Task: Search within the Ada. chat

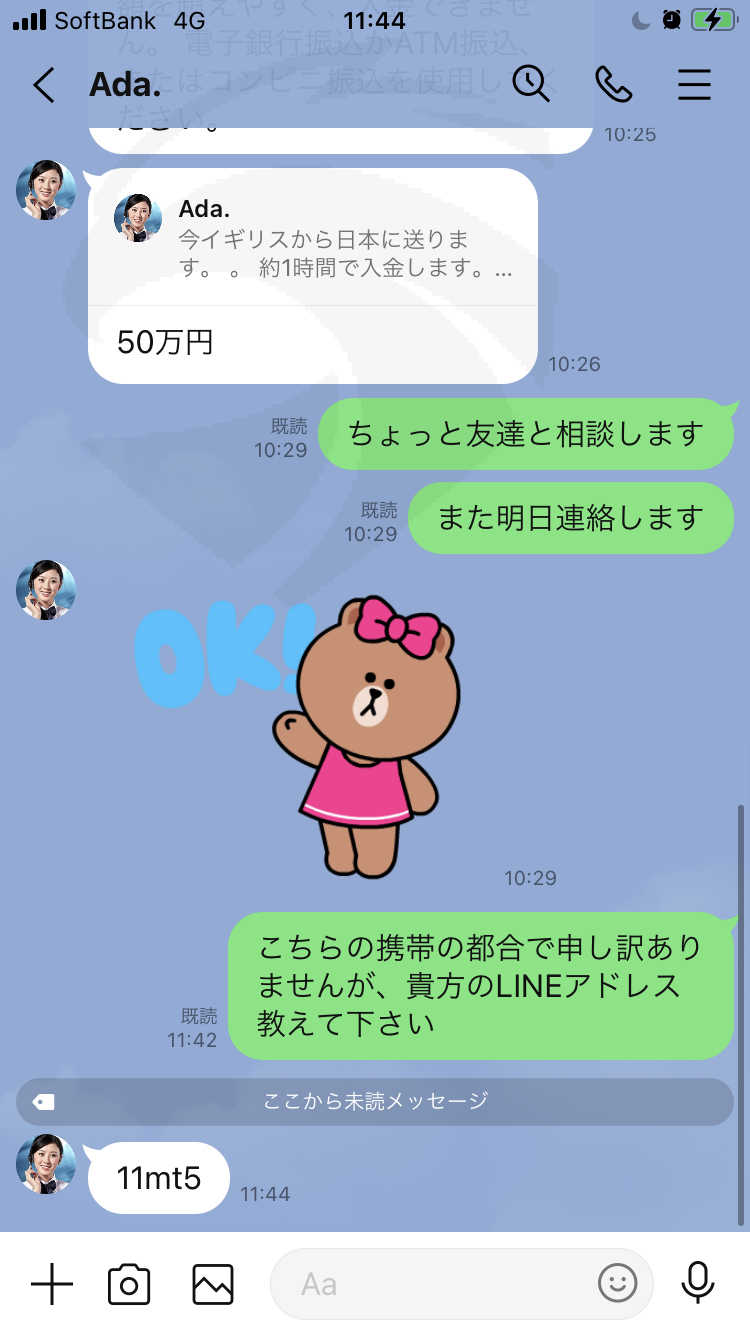Action: point(531,84)
